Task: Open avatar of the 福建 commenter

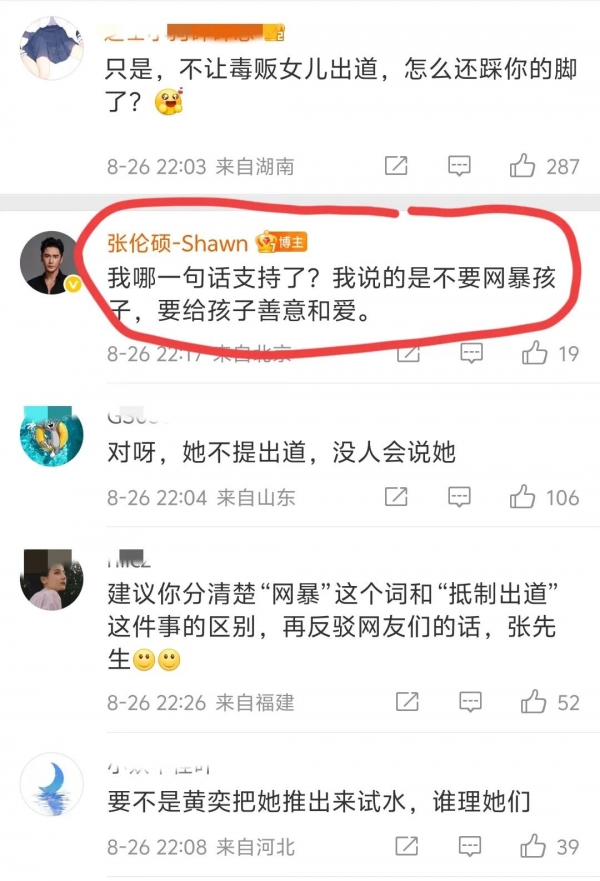Action: [x=50, y=581]
